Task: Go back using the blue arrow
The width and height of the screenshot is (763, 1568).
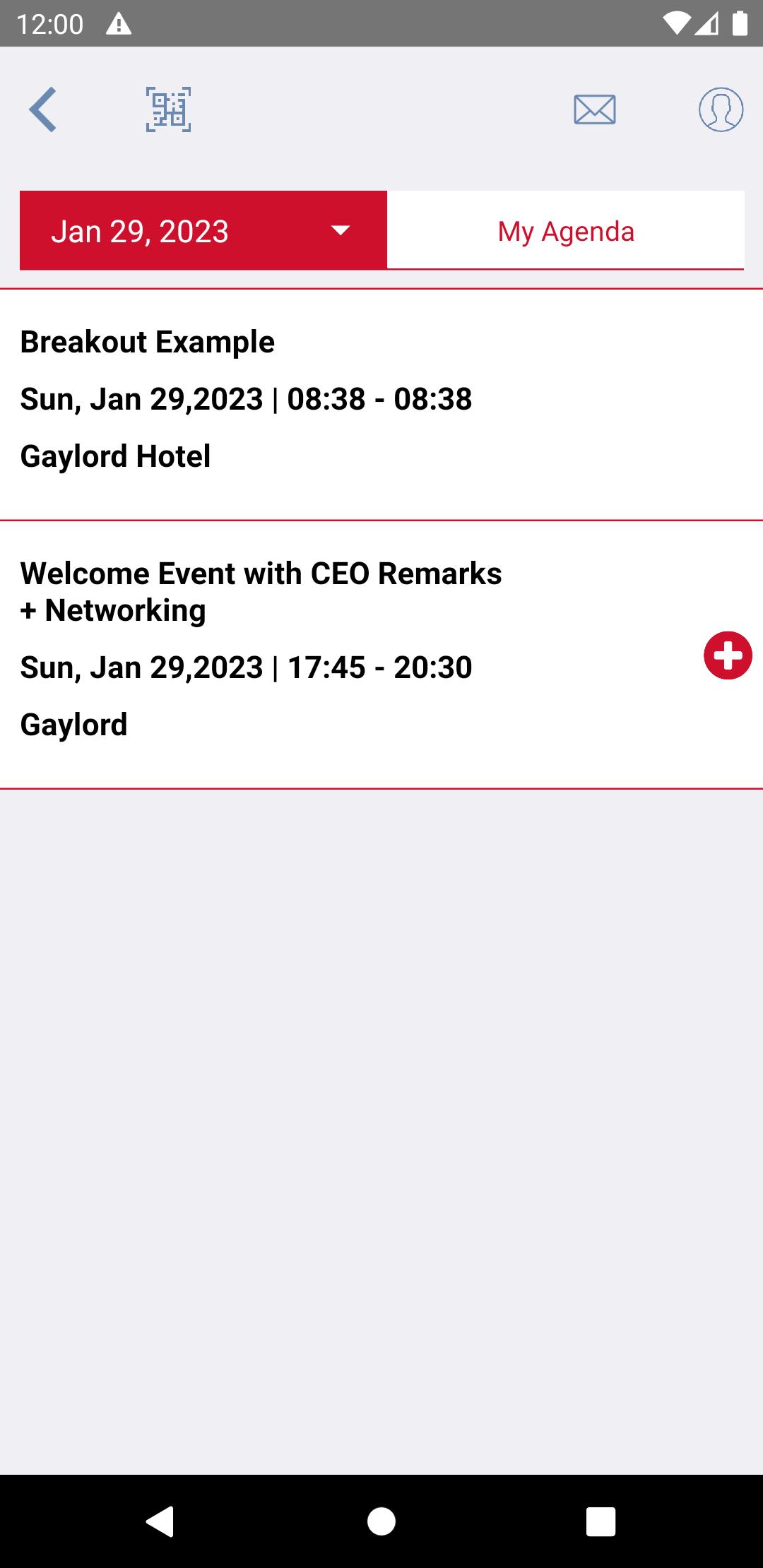Action: 42,109
